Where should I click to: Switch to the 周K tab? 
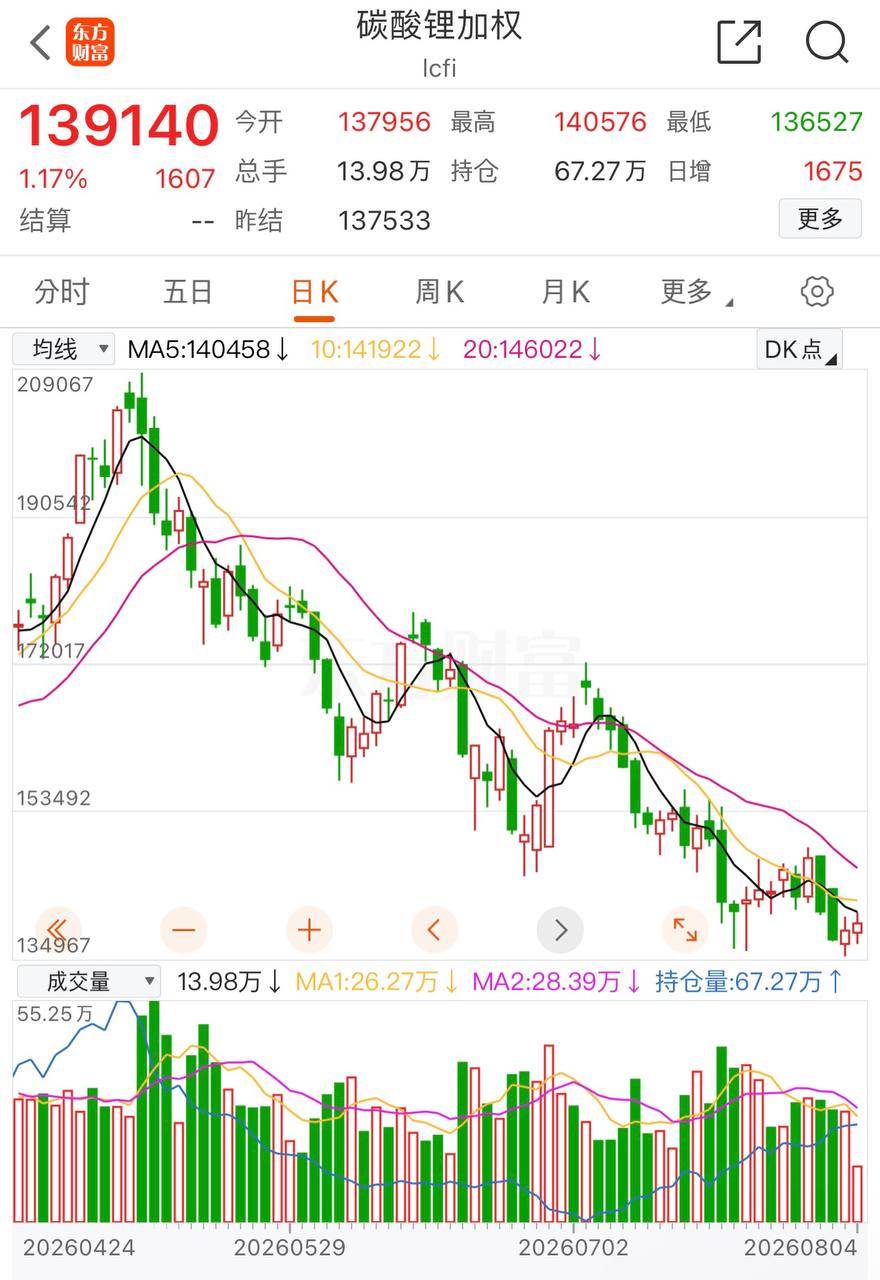[x=439, y=292]
